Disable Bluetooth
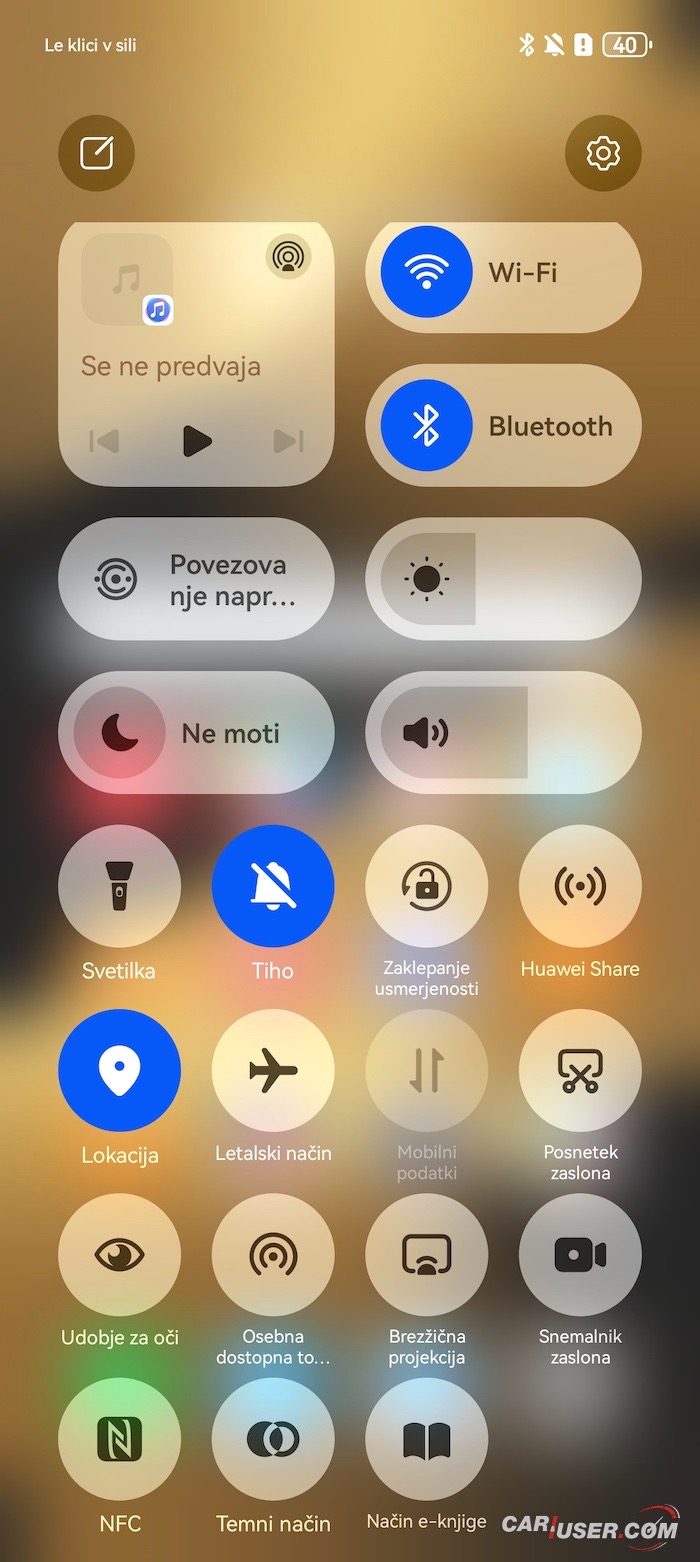 (427, 426)
